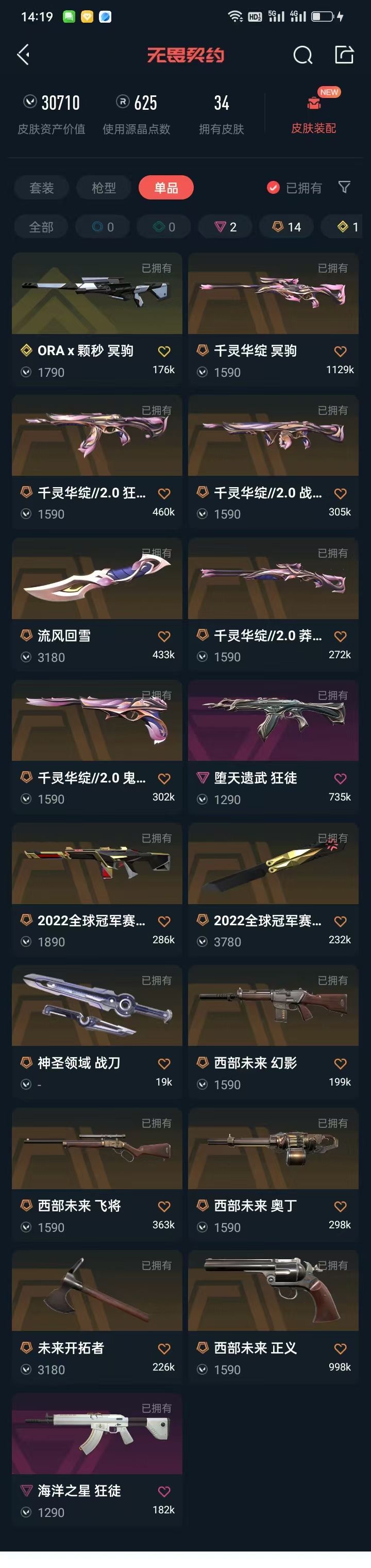This screenshot has width=371, height=1568.
Task: Select the 全部 rarity chip
Action: 41,227
